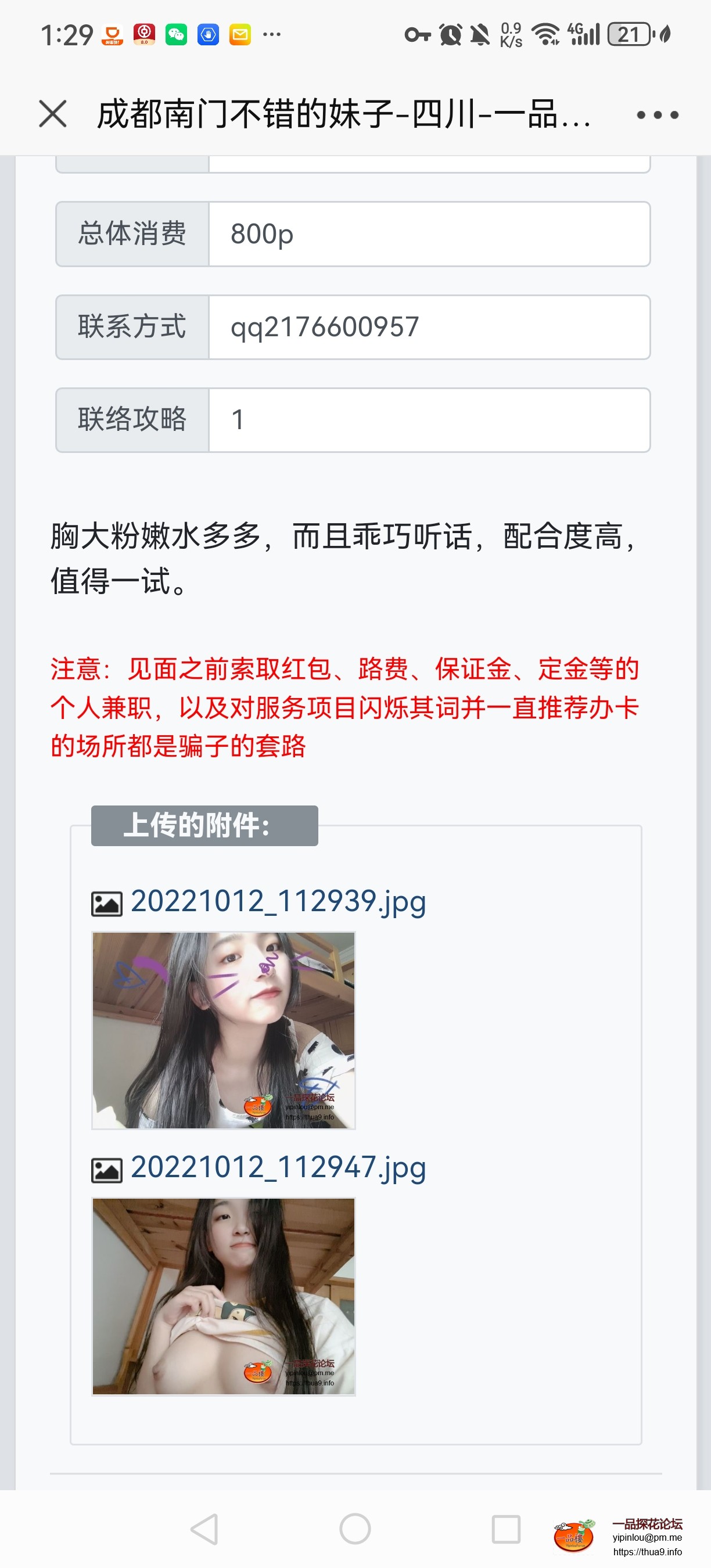View the thumbnail under 20221012_112939.jpg
This screenshot has height=1568, width=711.
pos(224,1030)
